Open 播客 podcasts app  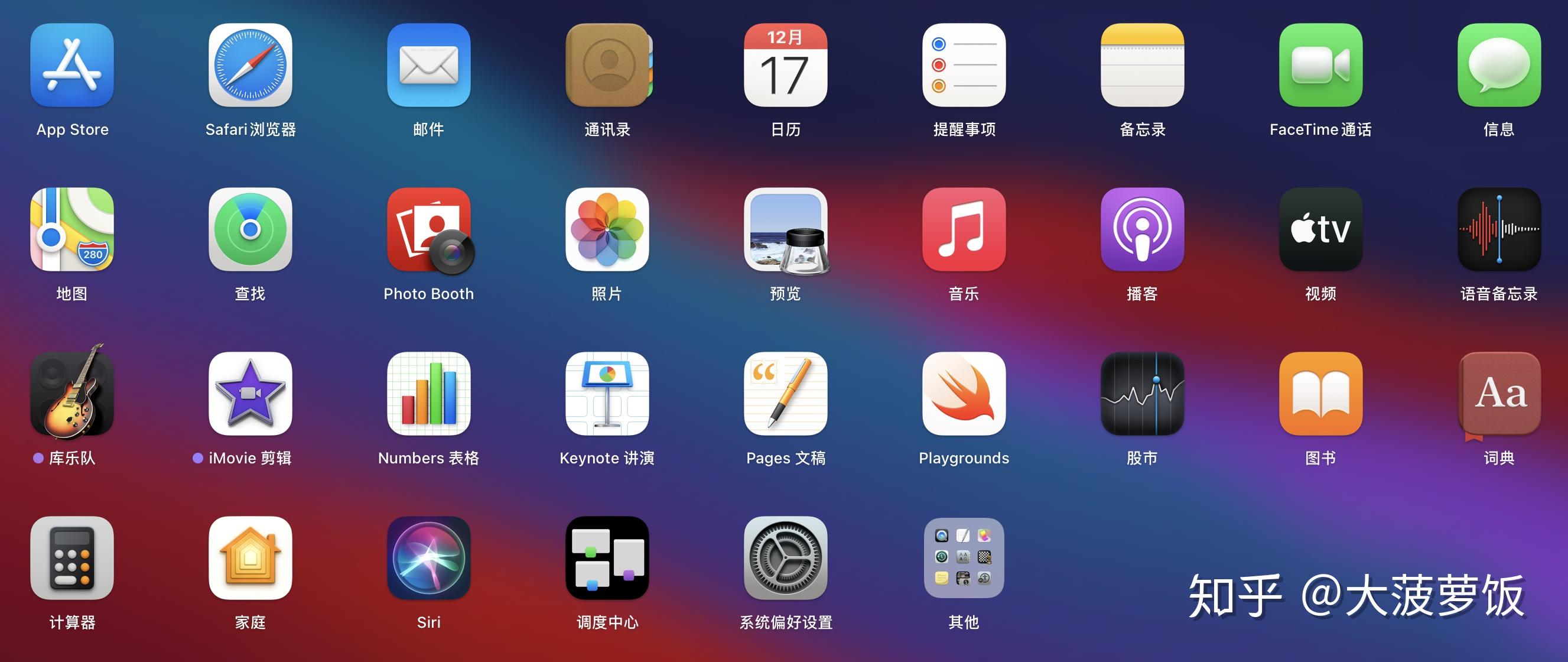click(1142, 229)
